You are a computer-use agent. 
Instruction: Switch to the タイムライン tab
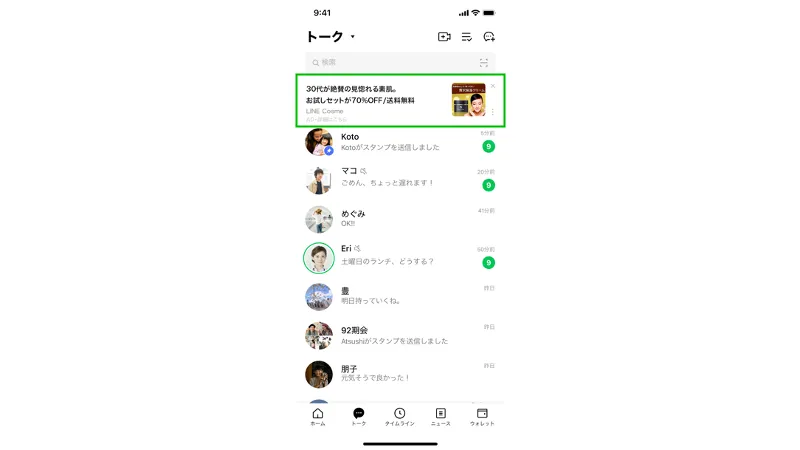(x=399, y=416)
